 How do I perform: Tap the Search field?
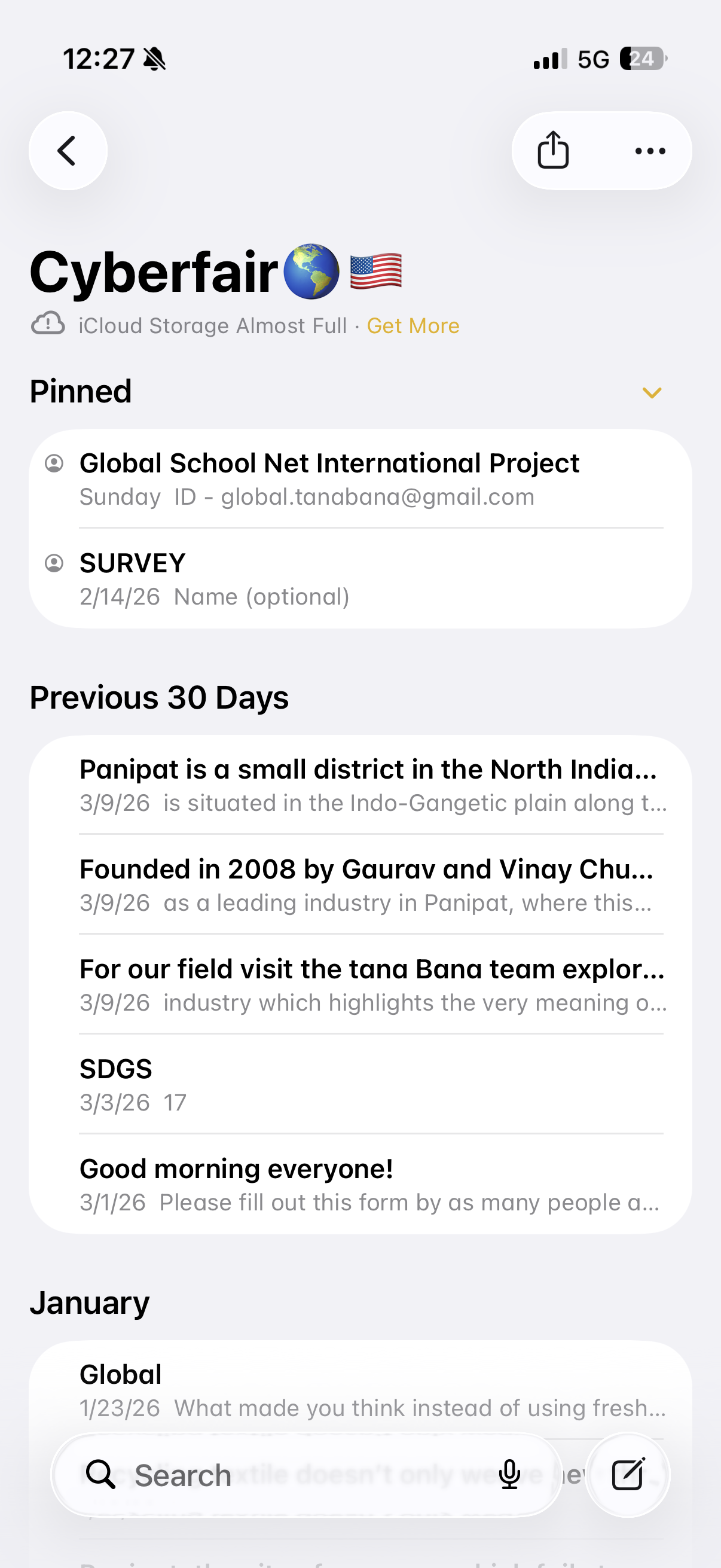click(292, 1475)
